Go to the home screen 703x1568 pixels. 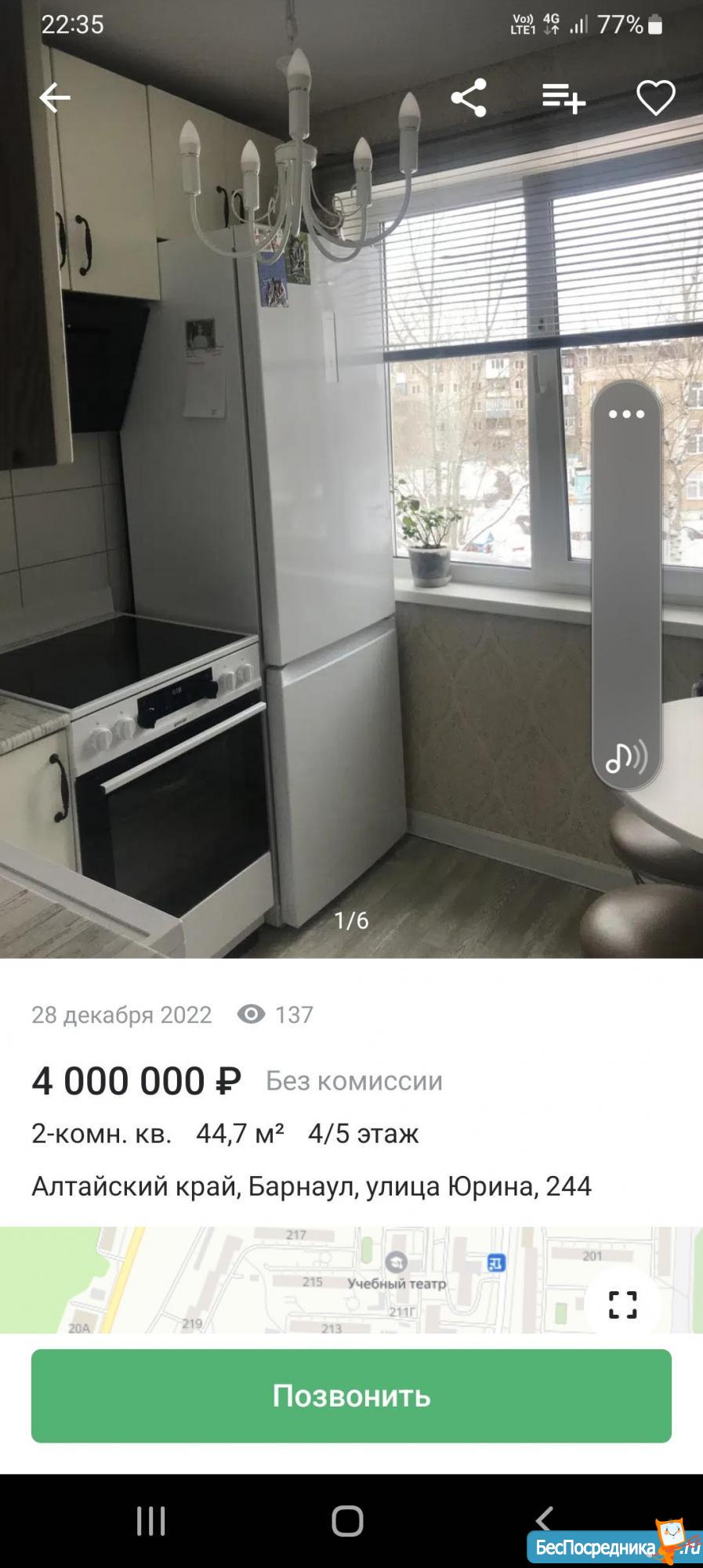(x=347, y=1521)
